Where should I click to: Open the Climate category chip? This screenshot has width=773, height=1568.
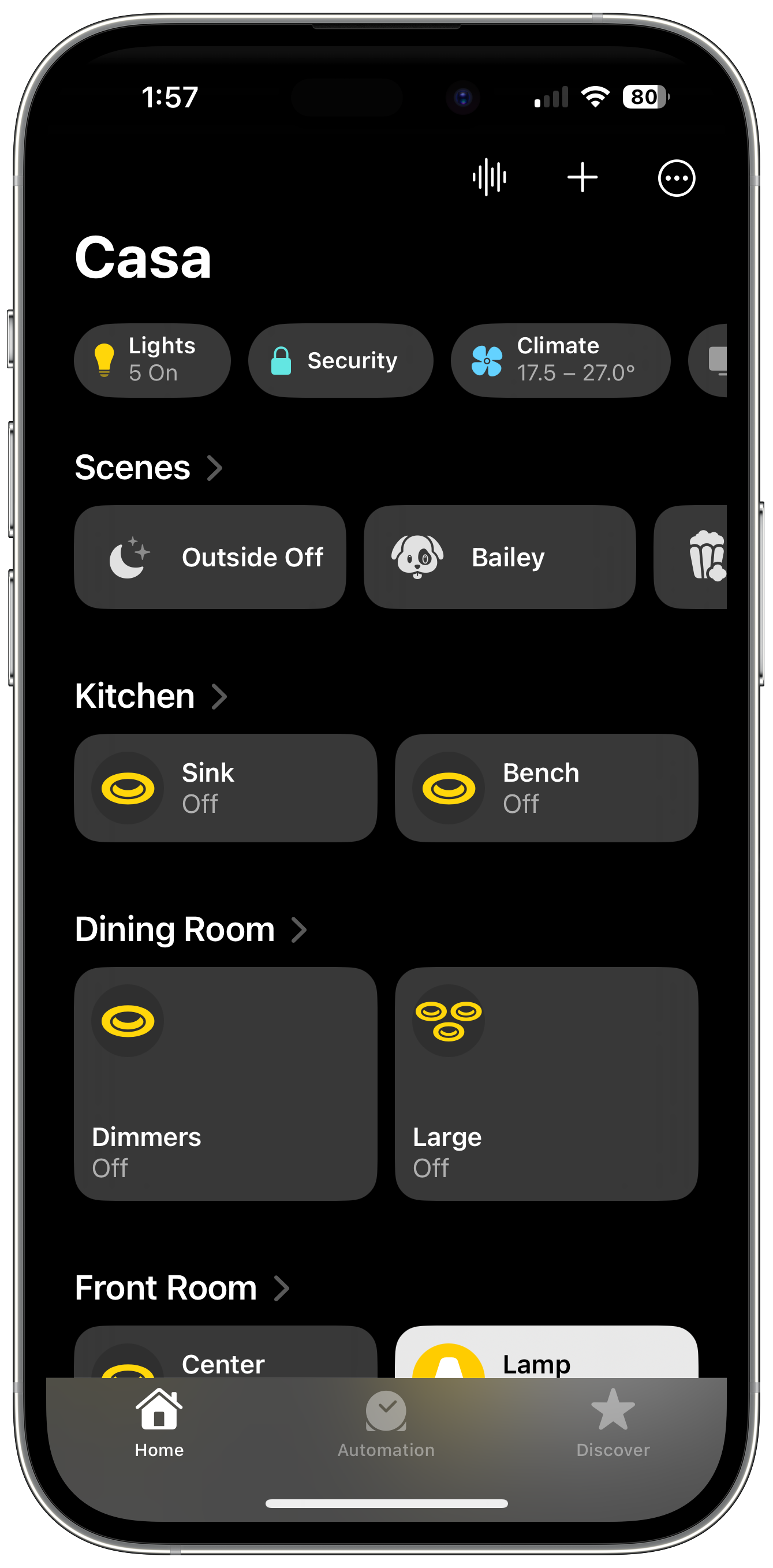560,360
